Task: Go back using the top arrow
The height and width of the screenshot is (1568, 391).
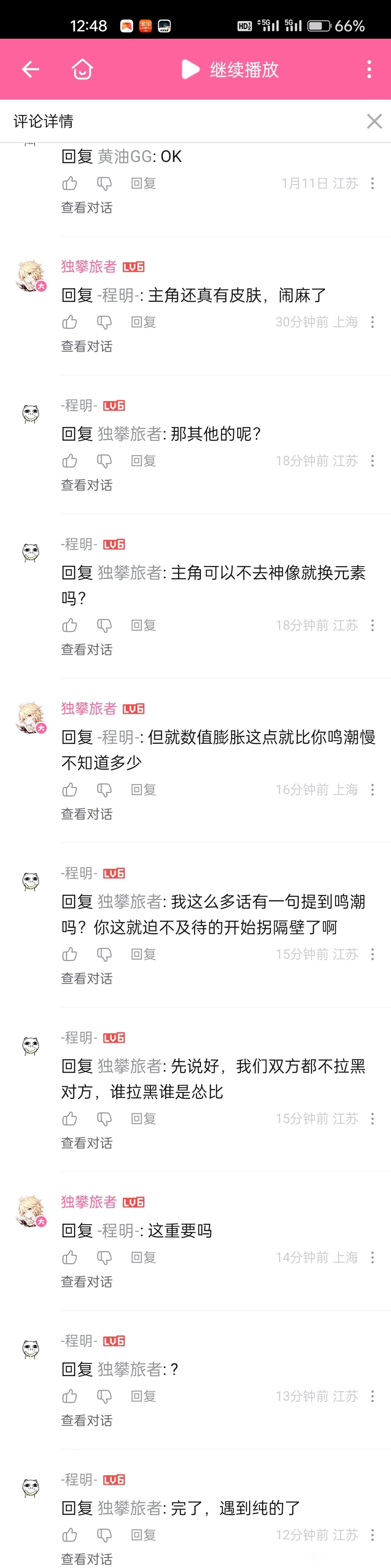Action: [30, 70]
